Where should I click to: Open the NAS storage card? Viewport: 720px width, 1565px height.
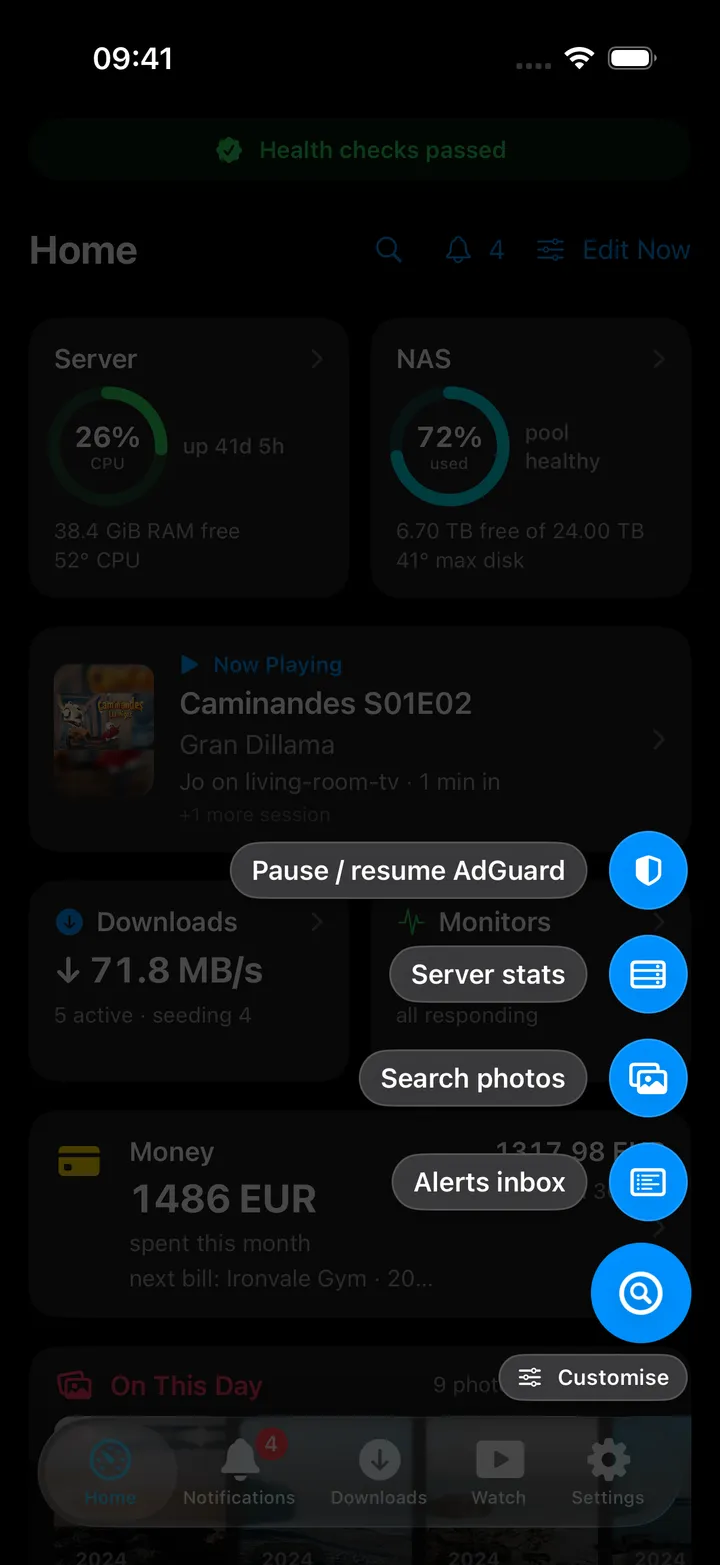click(x=531, y=458)
